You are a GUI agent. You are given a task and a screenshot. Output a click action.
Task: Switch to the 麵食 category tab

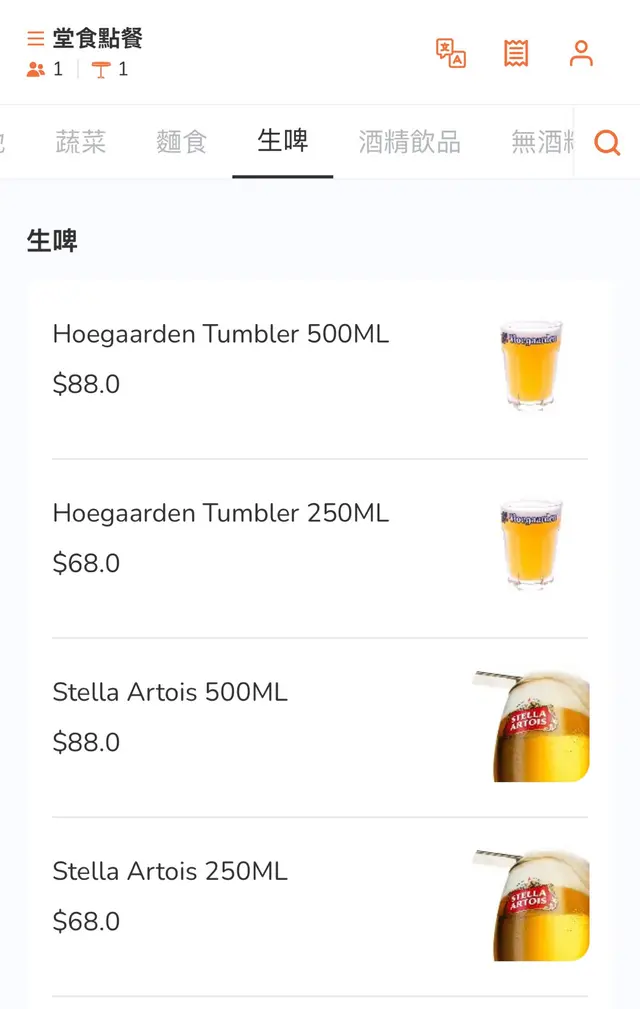[x=181, y=142]
